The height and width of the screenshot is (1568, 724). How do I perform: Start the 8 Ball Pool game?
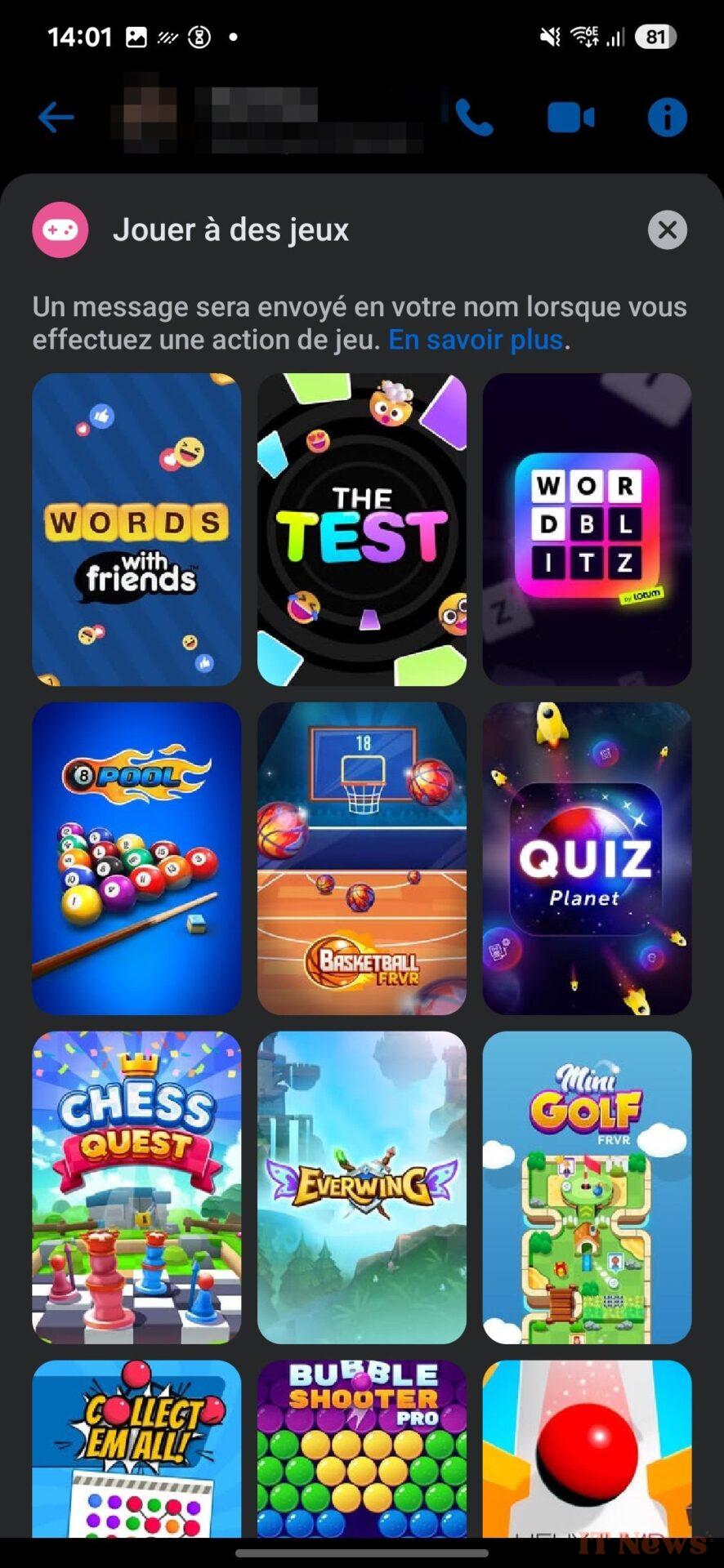click(x=136, y=858)
